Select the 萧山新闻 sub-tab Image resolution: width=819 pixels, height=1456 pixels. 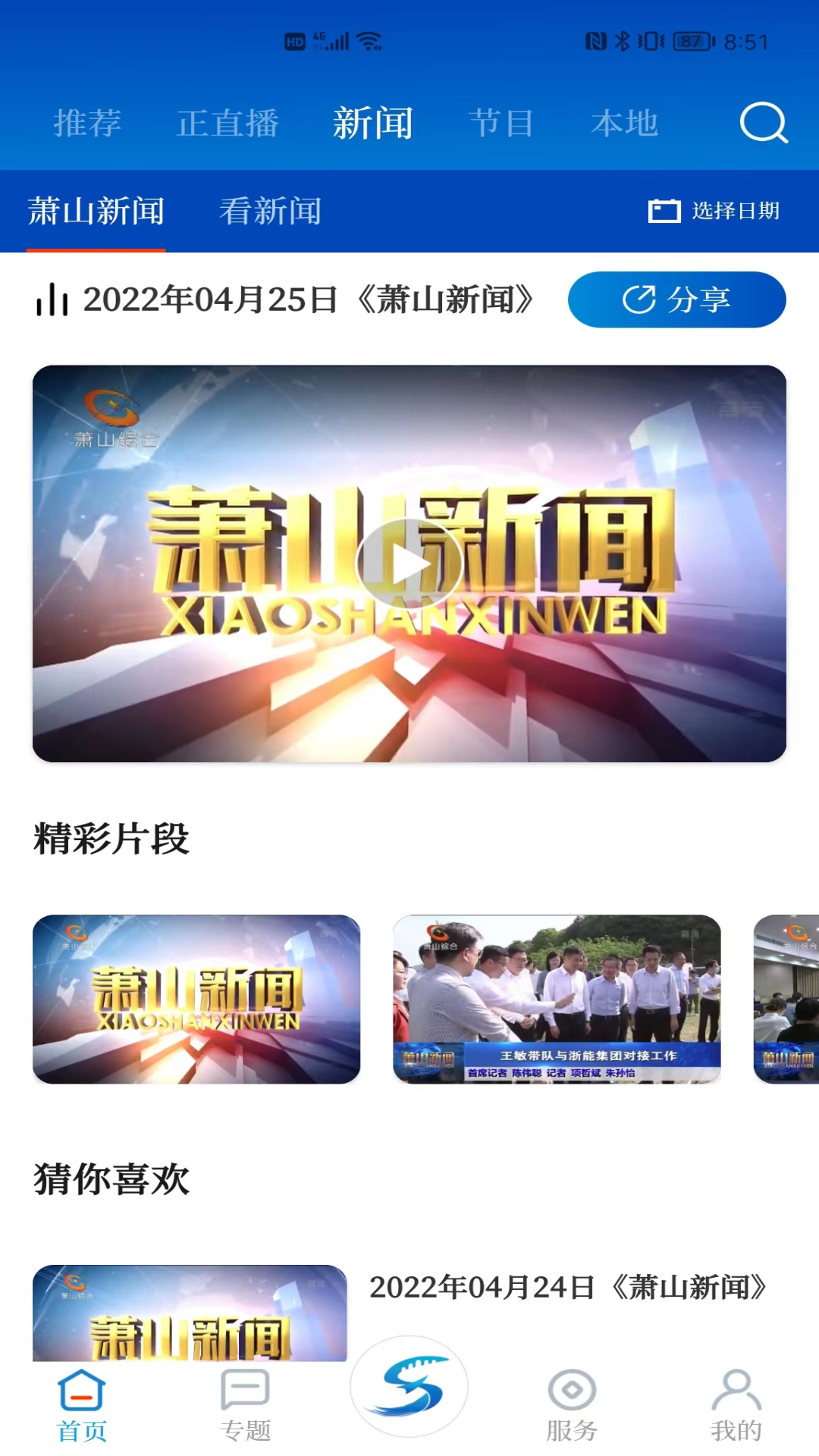[x=96, y=211]
